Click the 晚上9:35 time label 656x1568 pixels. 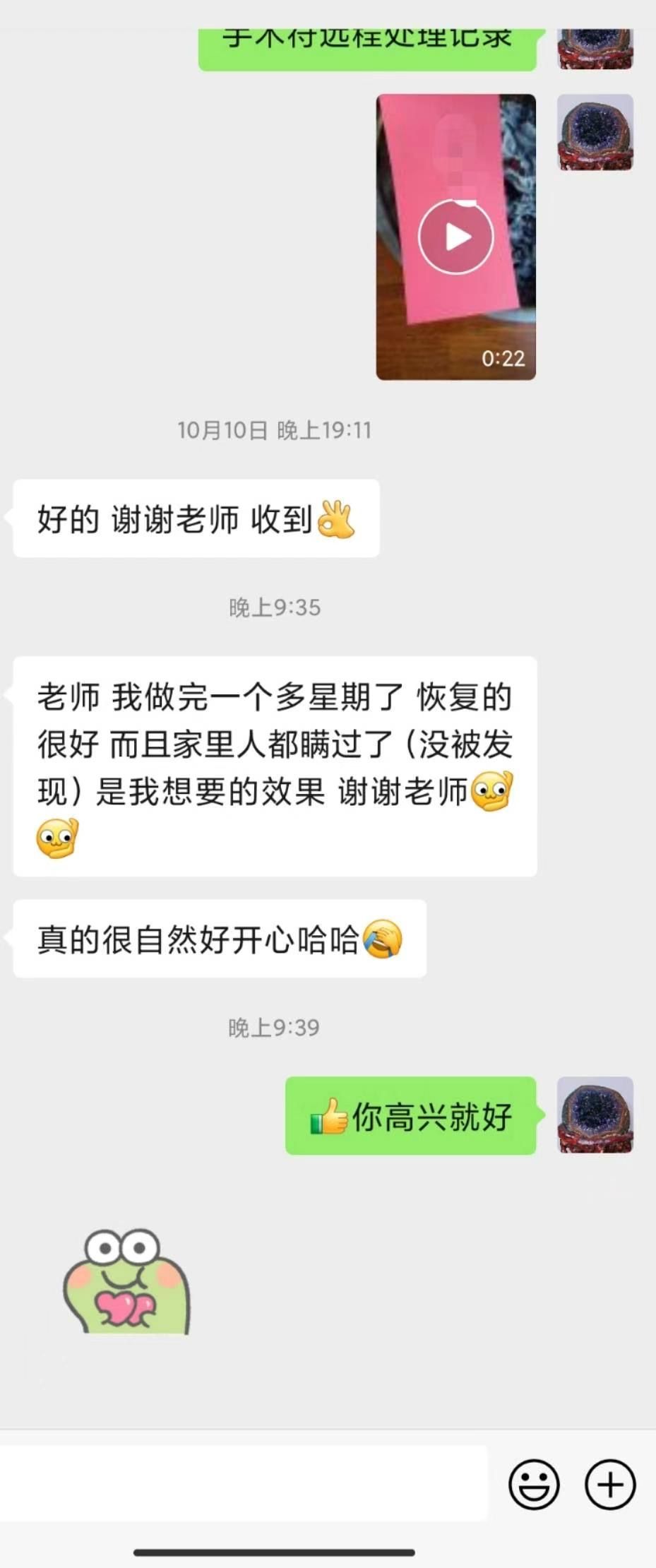coord(274,605)
